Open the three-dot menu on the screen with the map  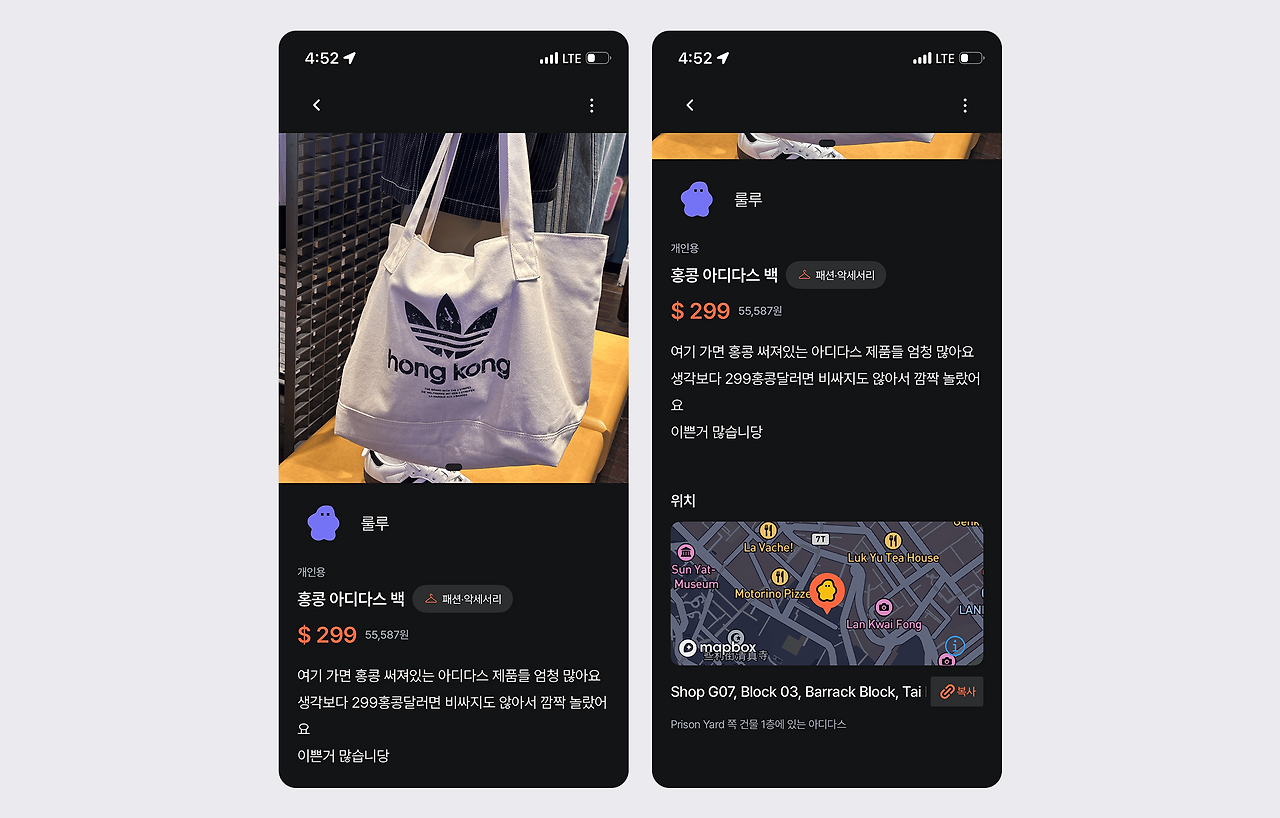coord(965,105)
